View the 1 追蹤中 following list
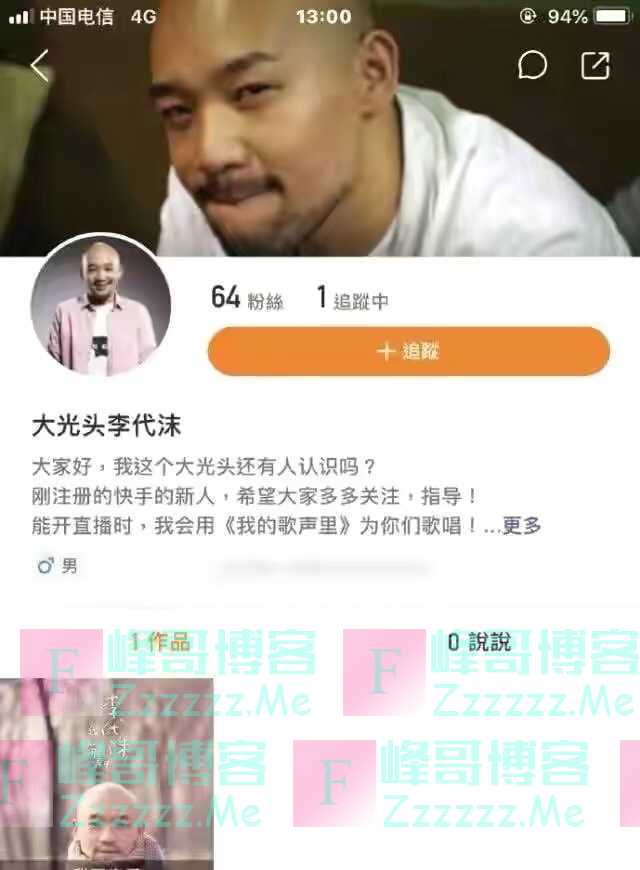640x870 pixels. (352, 298)
